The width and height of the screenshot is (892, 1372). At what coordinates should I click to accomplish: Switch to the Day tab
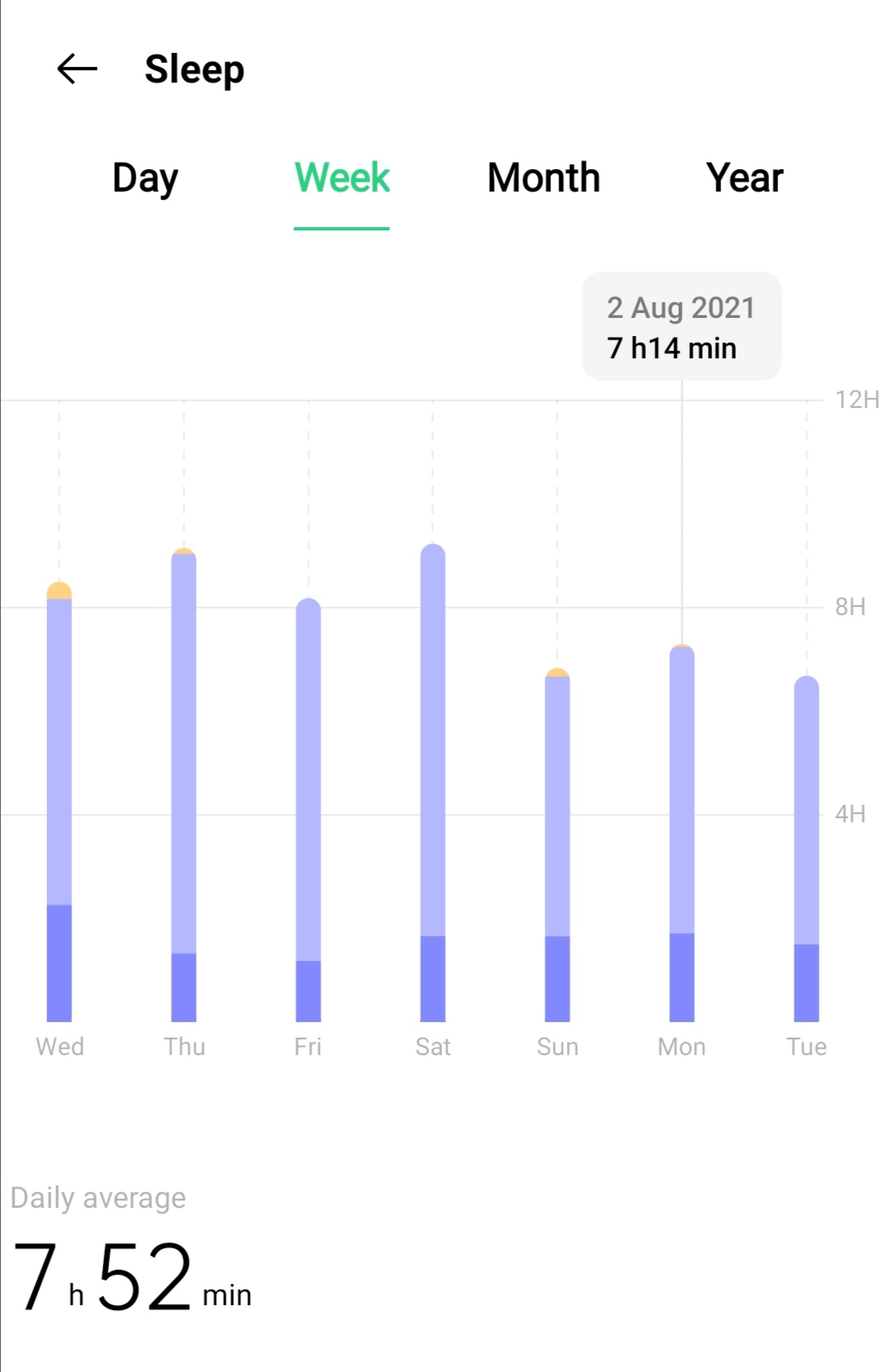[x=145, y=178]
